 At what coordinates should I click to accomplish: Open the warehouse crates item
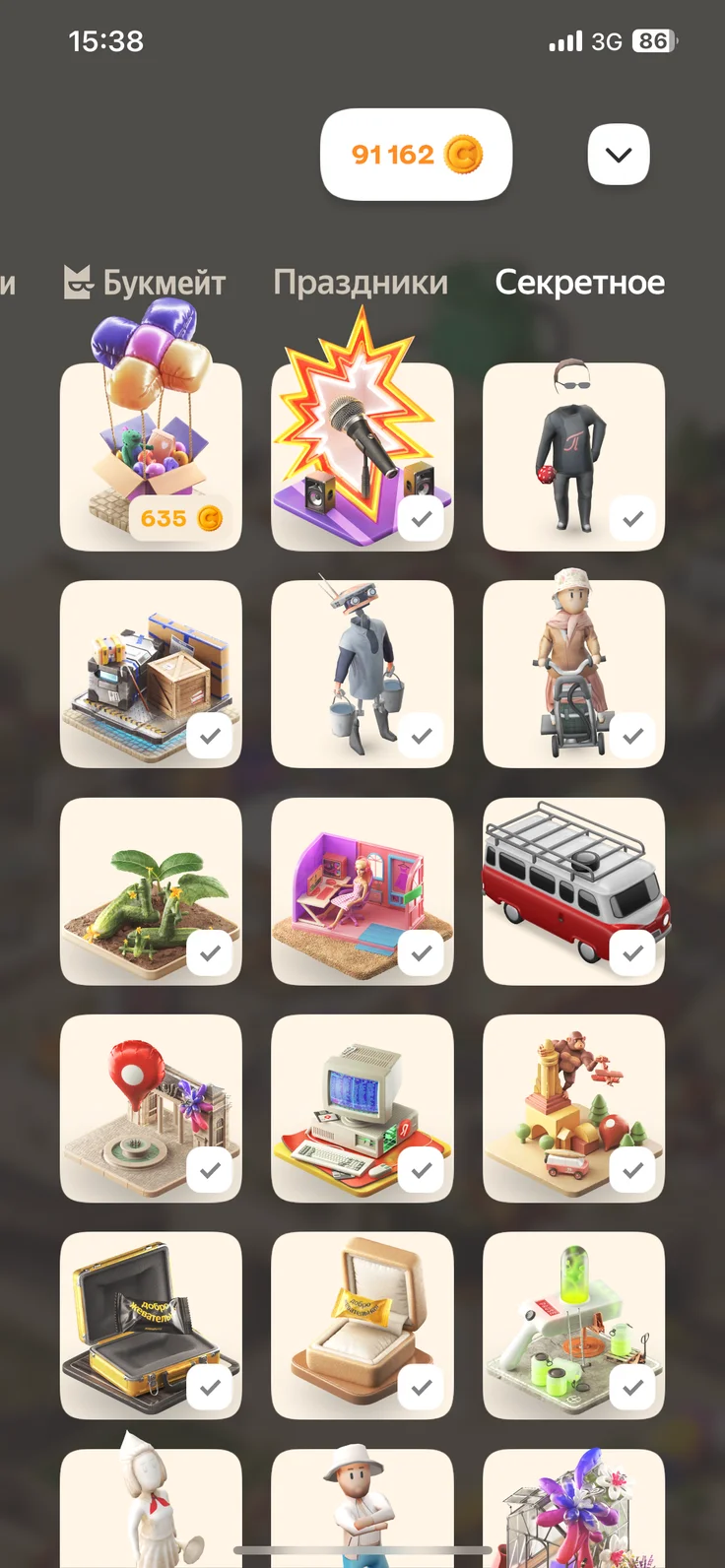151,674
